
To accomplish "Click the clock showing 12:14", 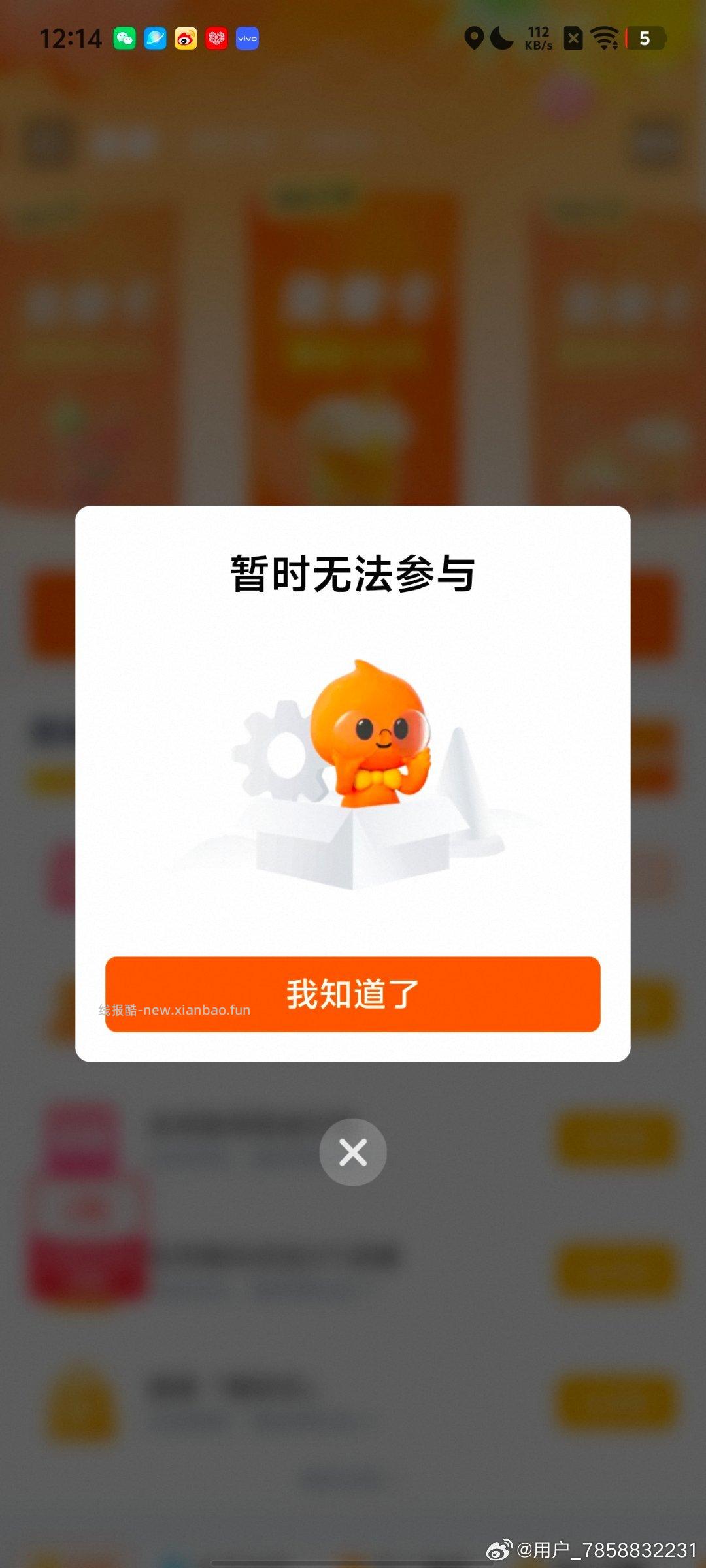I will click(x=72, y=39).
